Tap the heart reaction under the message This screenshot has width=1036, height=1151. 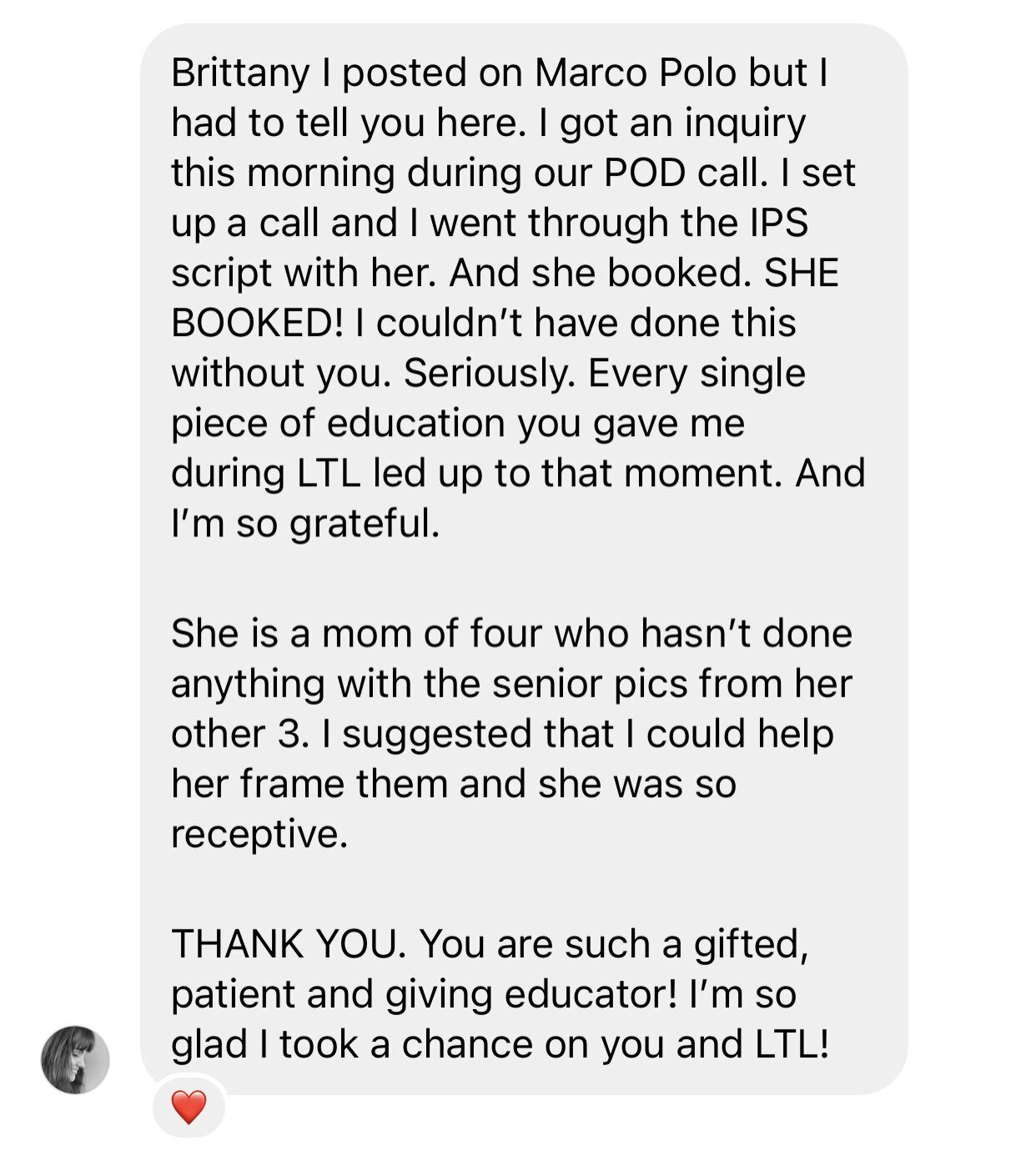click(x=189, y=1107)
